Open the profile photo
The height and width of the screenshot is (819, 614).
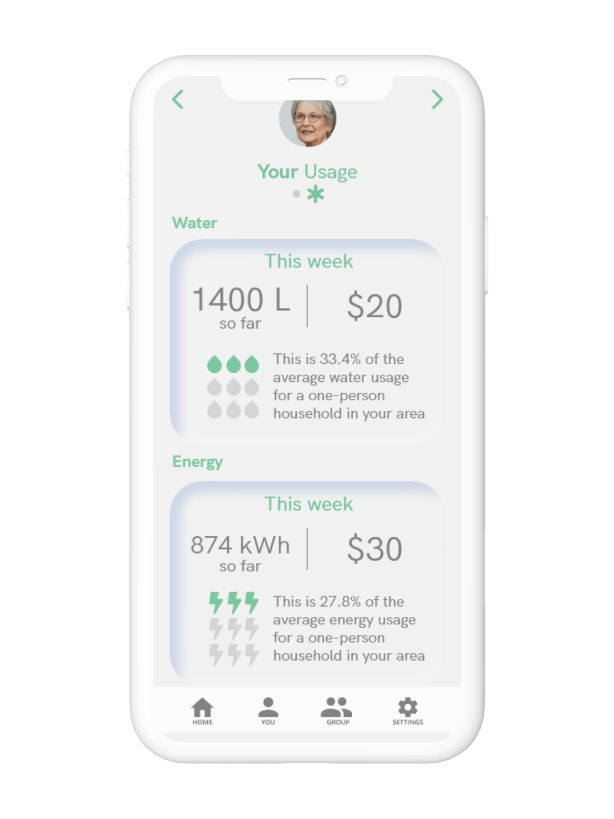point(307,123)
